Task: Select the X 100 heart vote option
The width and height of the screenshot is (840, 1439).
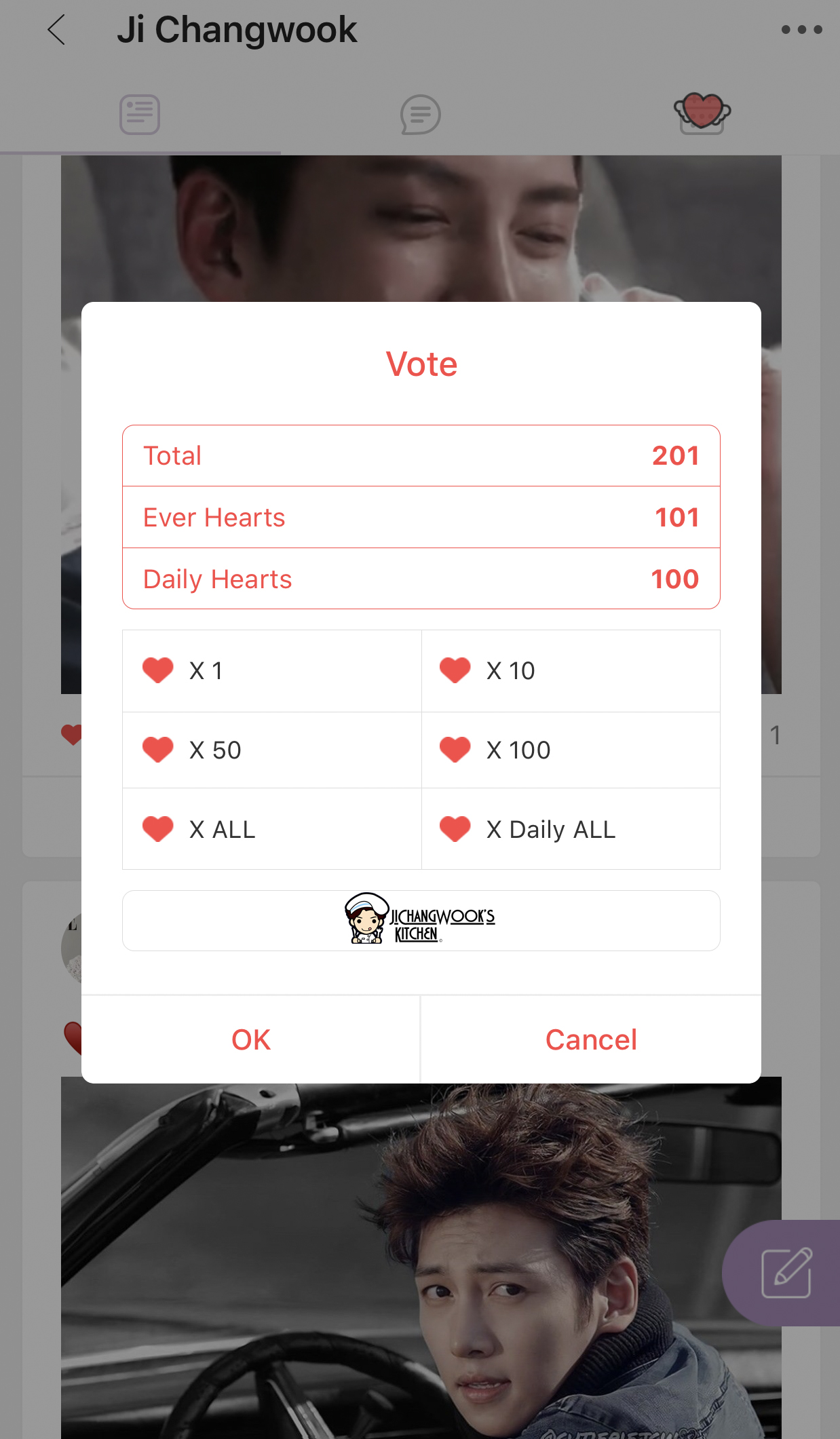Action: [x=570, y=750]
